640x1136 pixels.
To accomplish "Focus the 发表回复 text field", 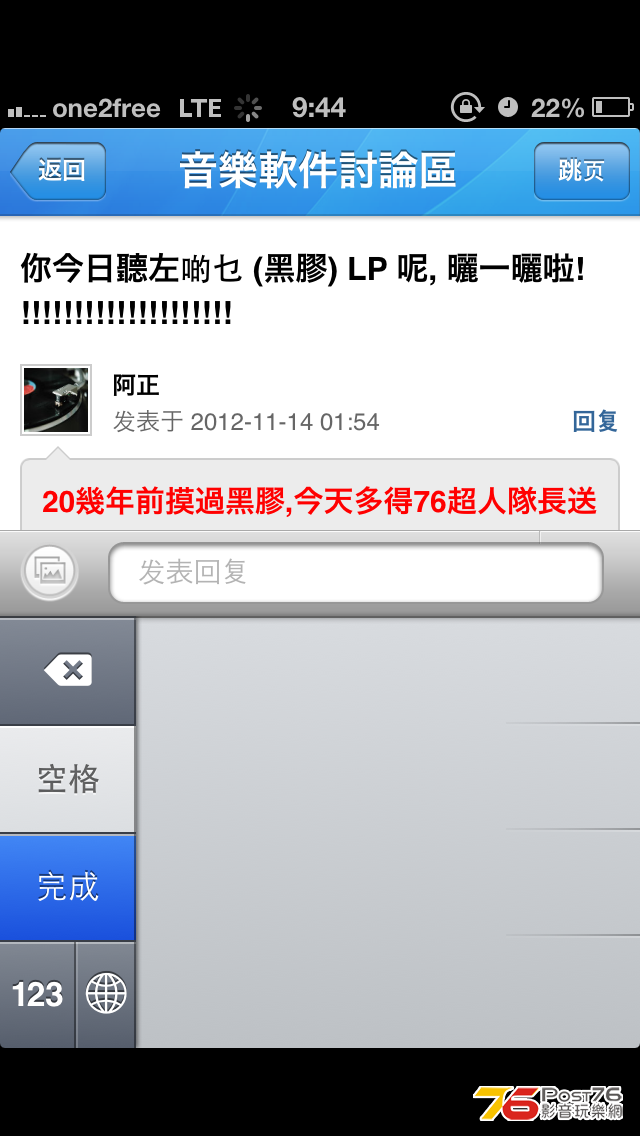I will 355,573.
